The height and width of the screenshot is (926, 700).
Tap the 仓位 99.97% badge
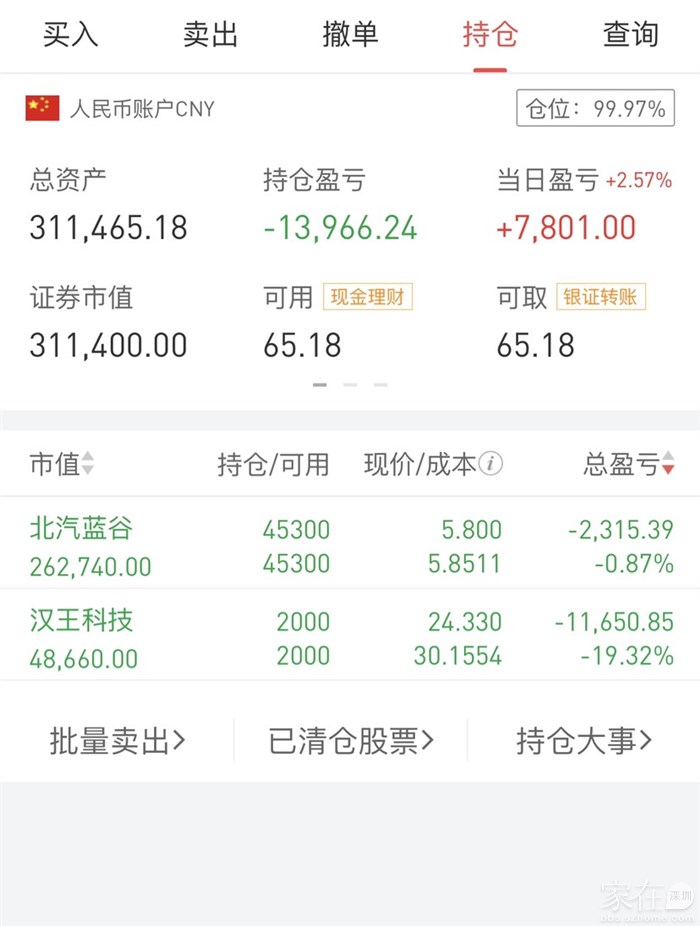[x=595, y=109]
